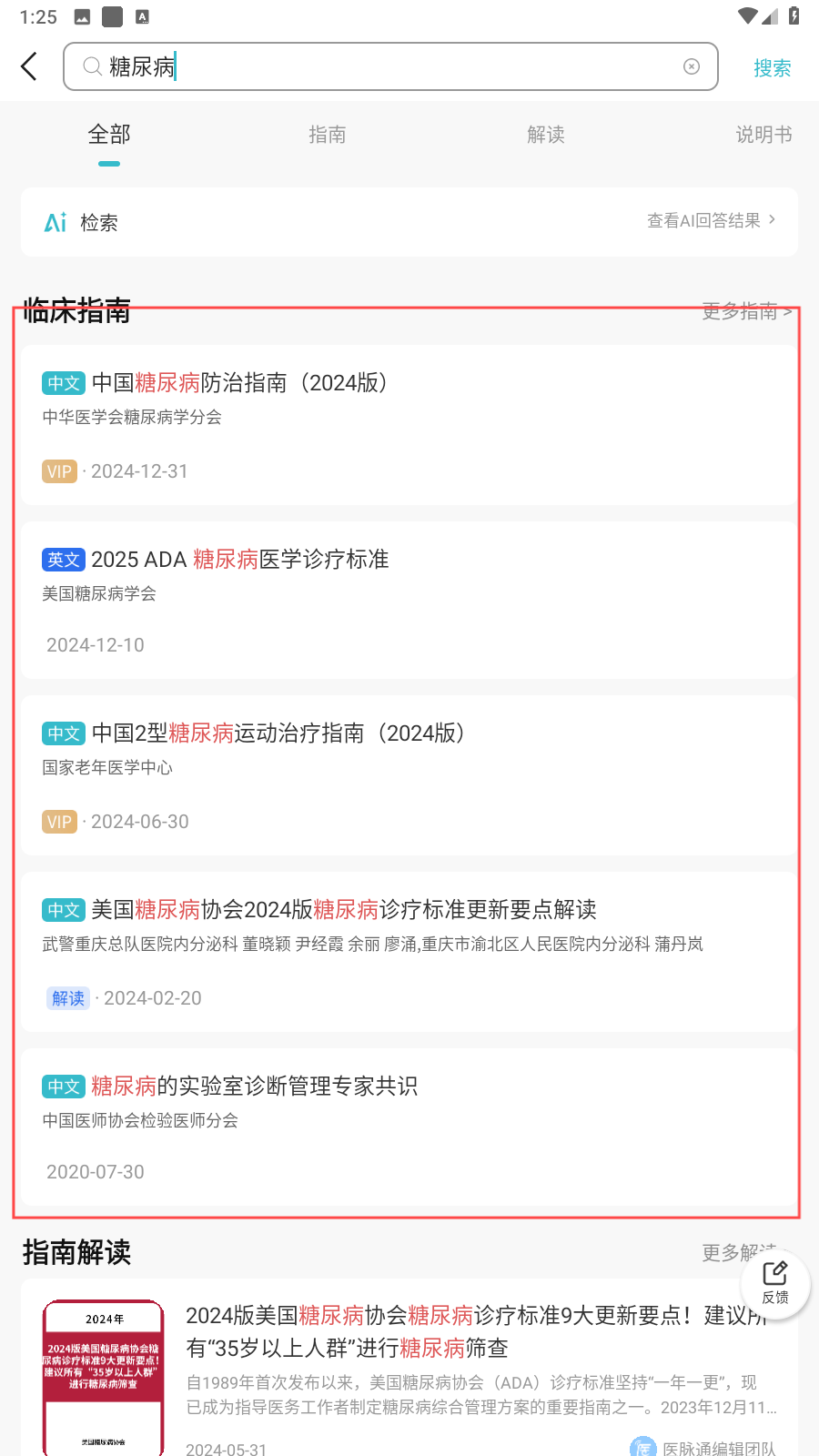Viewport: 819px width, 1456px height.
Task: Open 更多指南 for more guidelines
Action: pos(746,311)
